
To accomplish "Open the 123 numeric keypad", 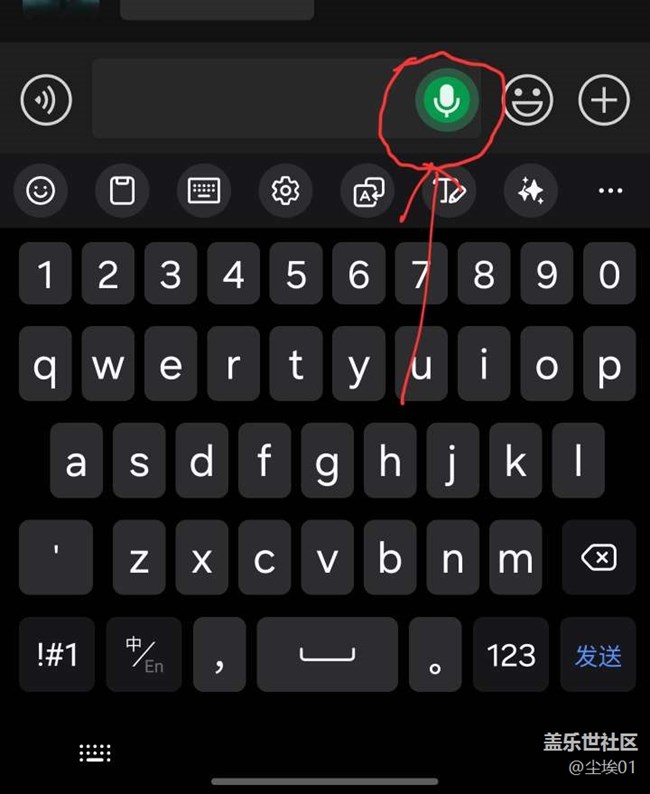I will tap(511, 655).
